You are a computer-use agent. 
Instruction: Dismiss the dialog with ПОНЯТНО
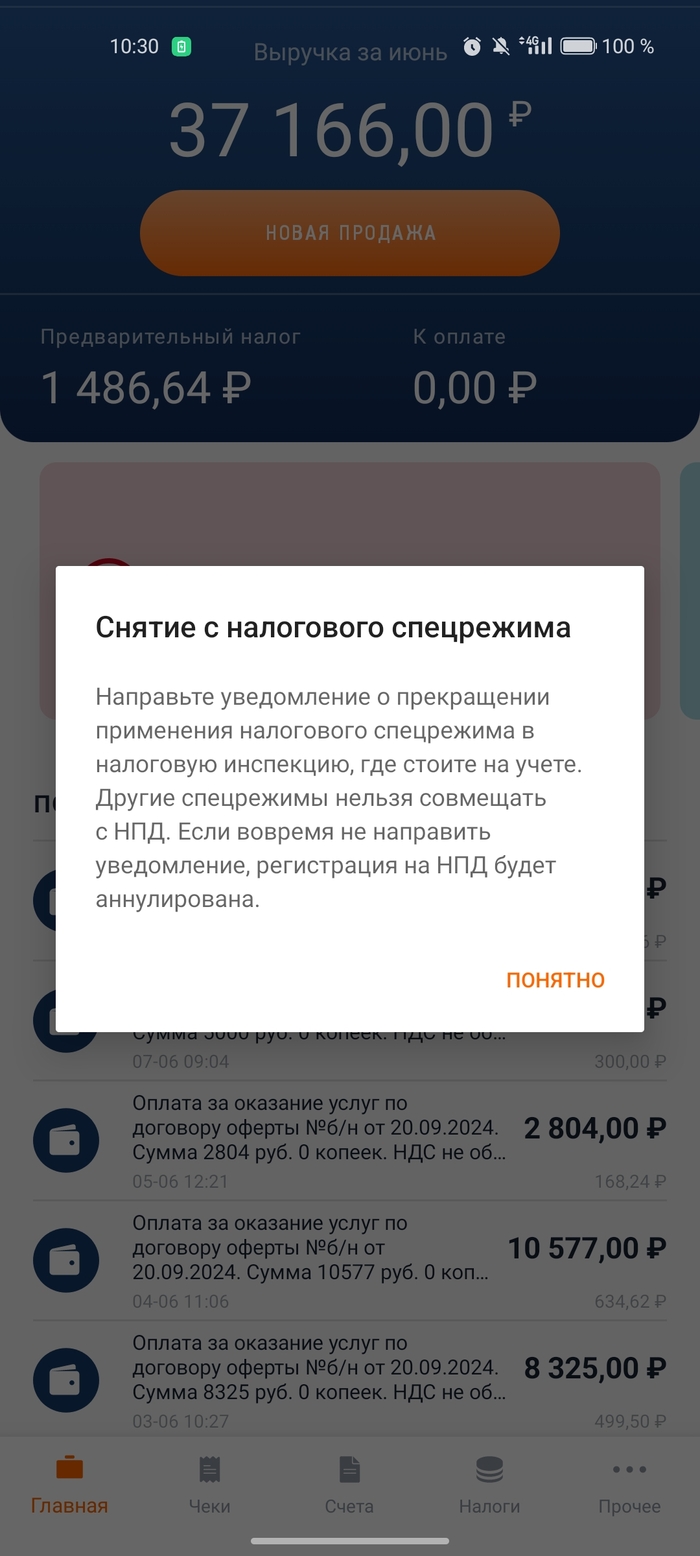(x=555, y=980)
